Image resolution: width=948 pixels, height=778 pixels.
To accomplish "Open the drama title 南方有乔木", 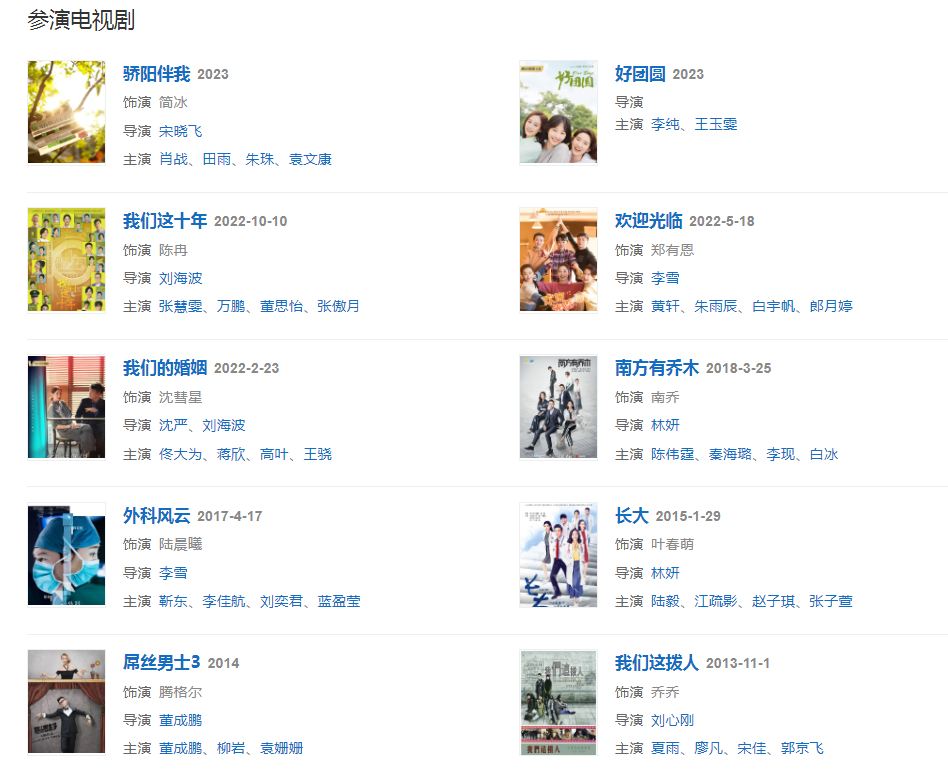I will point(656,368).
